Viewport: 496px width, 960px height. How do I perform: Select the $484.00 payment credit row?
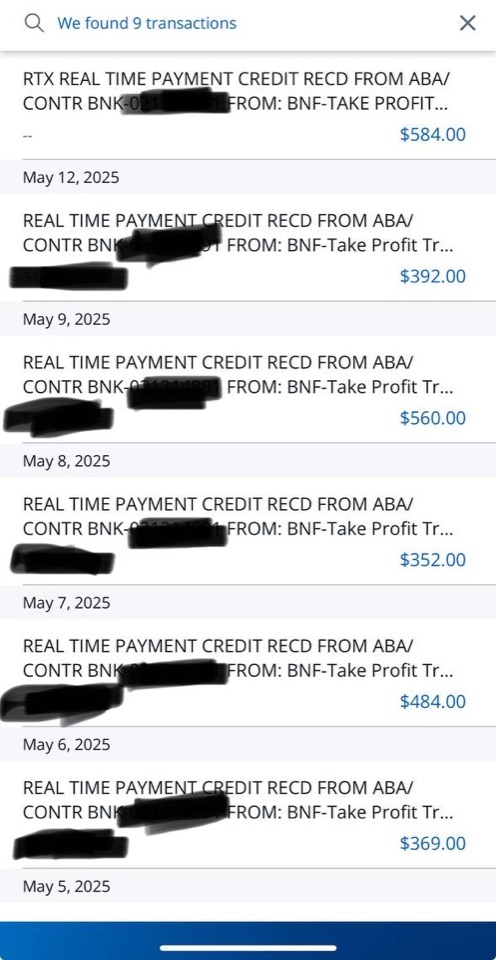[248, 673]
